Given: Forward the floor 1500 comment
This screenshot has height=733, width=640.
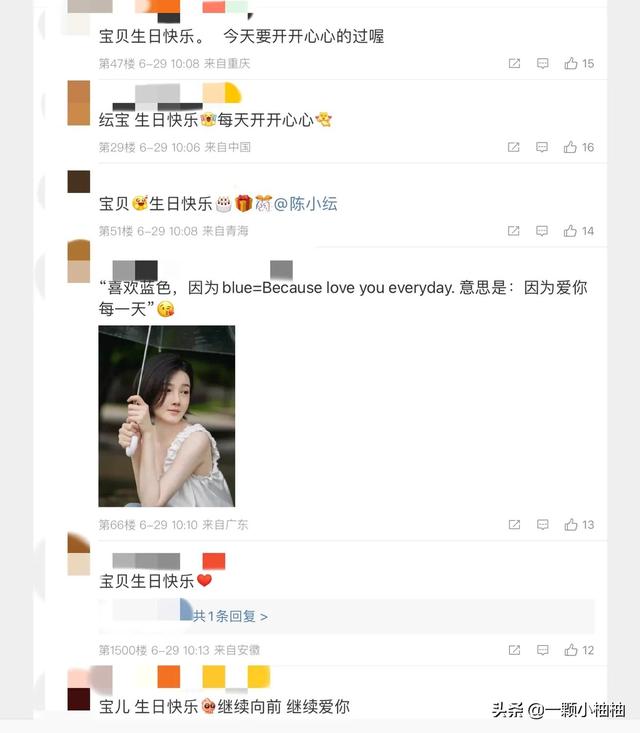Looking at the screenshot, I should 514,650.
